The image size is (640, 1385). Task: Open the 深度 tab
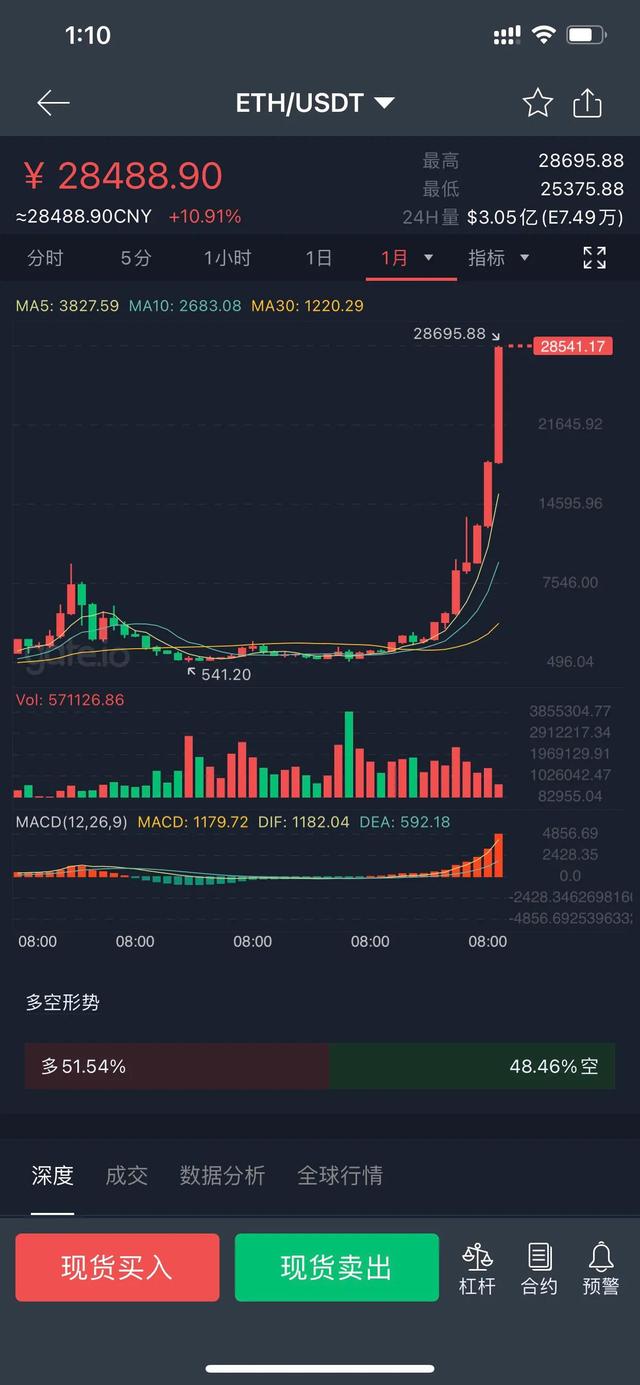click(x=52, y=1176)
